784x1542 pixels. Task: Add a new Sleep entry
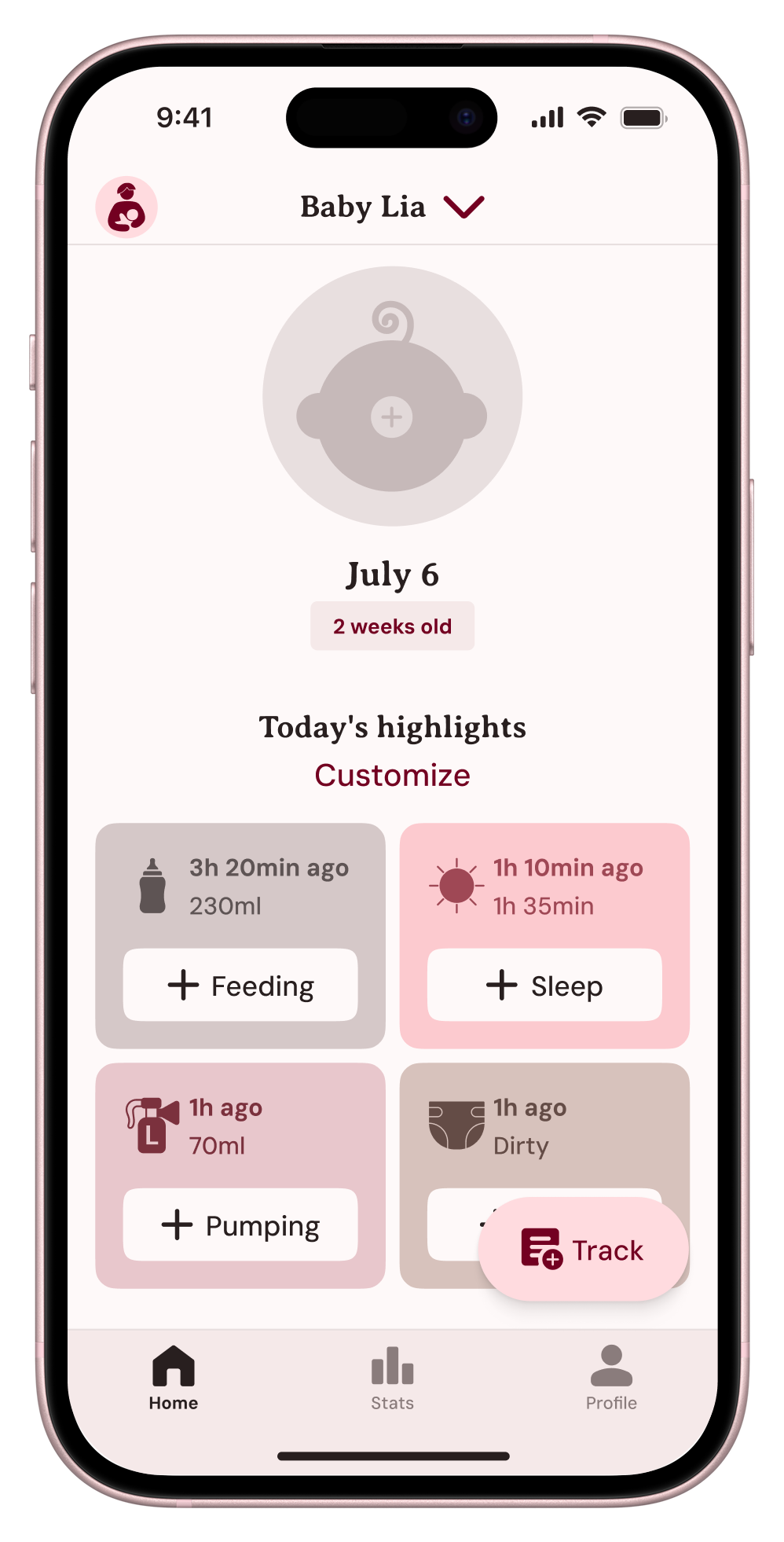[544, 986]
